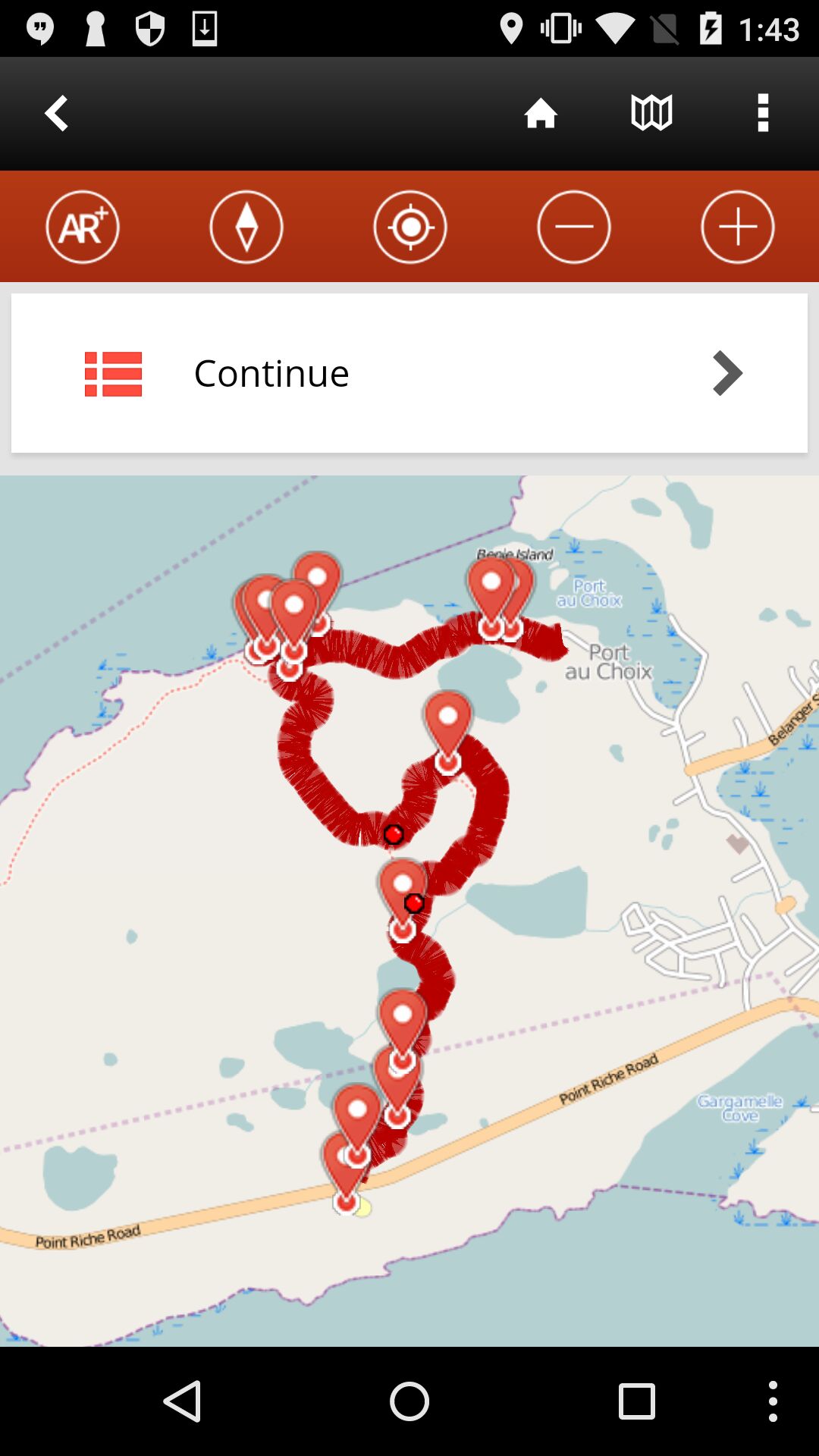The width and height of the screenshot is (819, 1456).
Task: Go back using the top-left arrow
Action: tap(57, 114)
